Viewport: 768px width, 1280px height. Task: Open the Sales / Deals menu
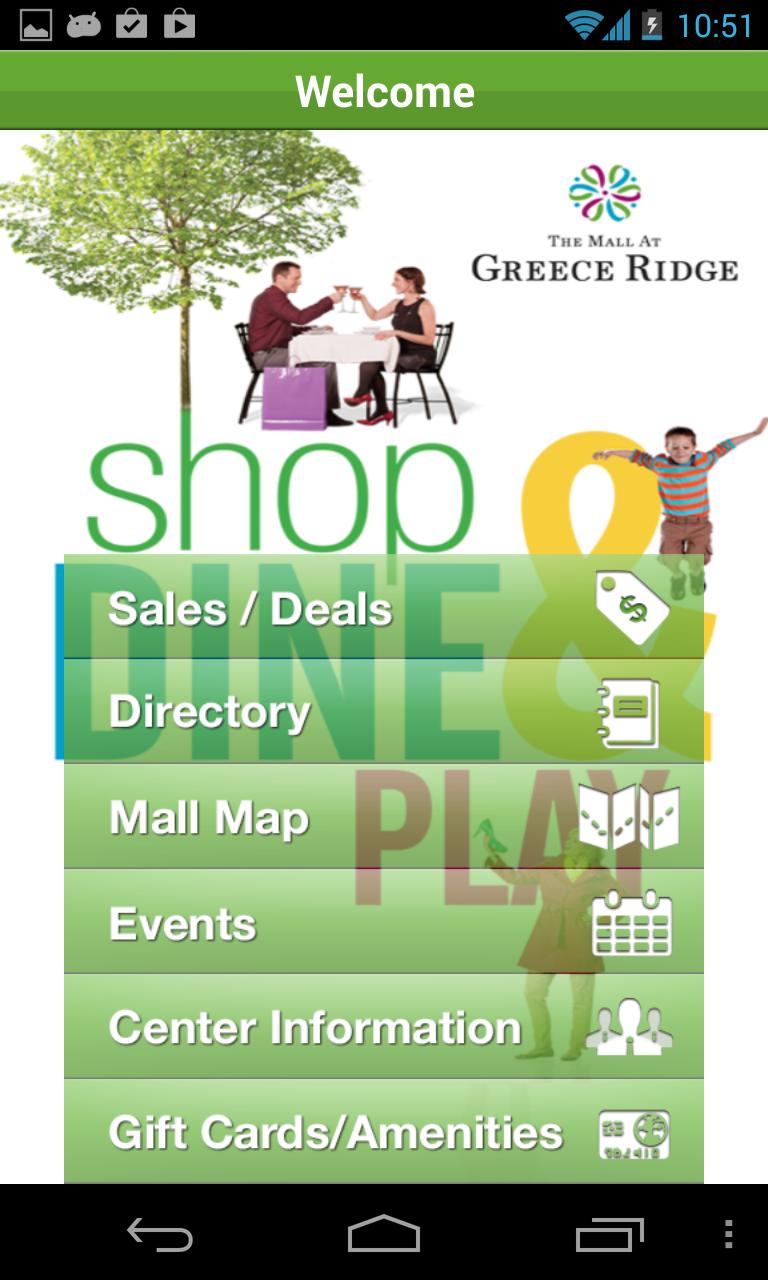383,607
